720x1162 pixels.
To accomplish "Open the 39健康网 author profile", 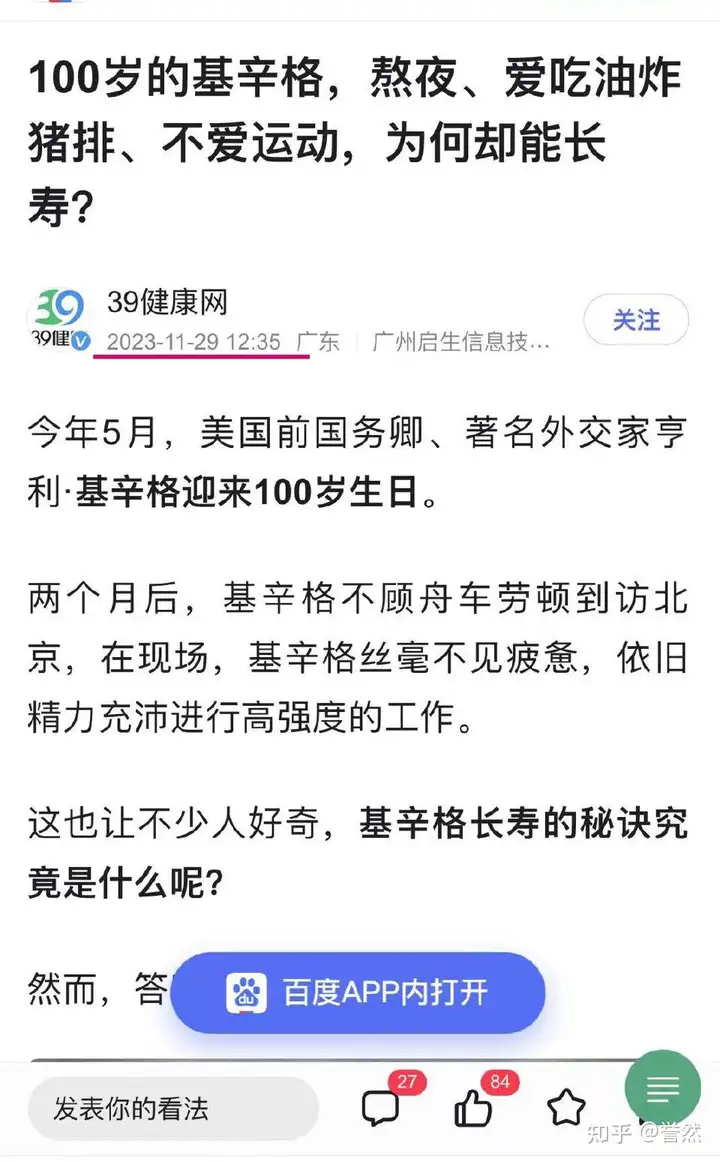I will point(167,302).
